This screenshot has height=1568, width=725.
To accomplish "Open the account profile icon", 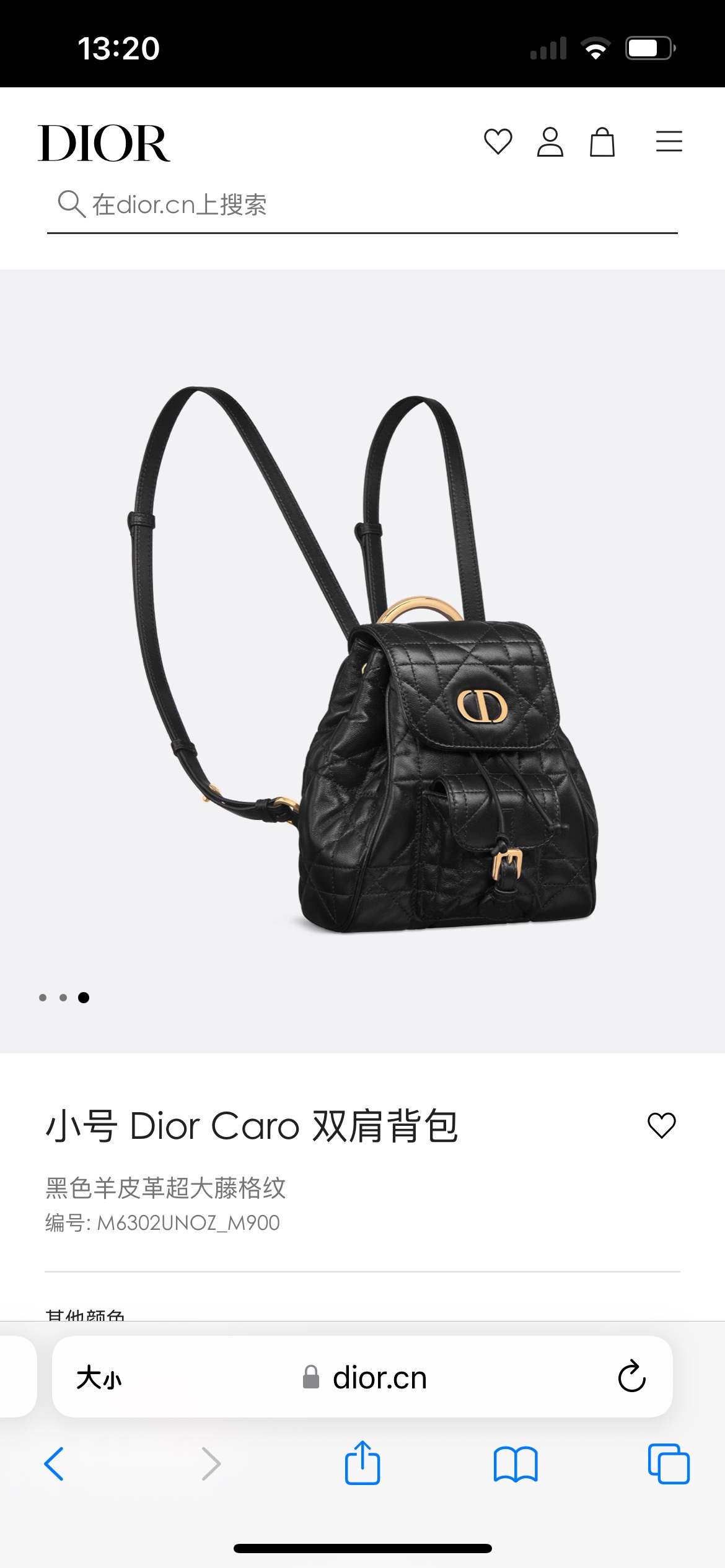I will (550, 142).
